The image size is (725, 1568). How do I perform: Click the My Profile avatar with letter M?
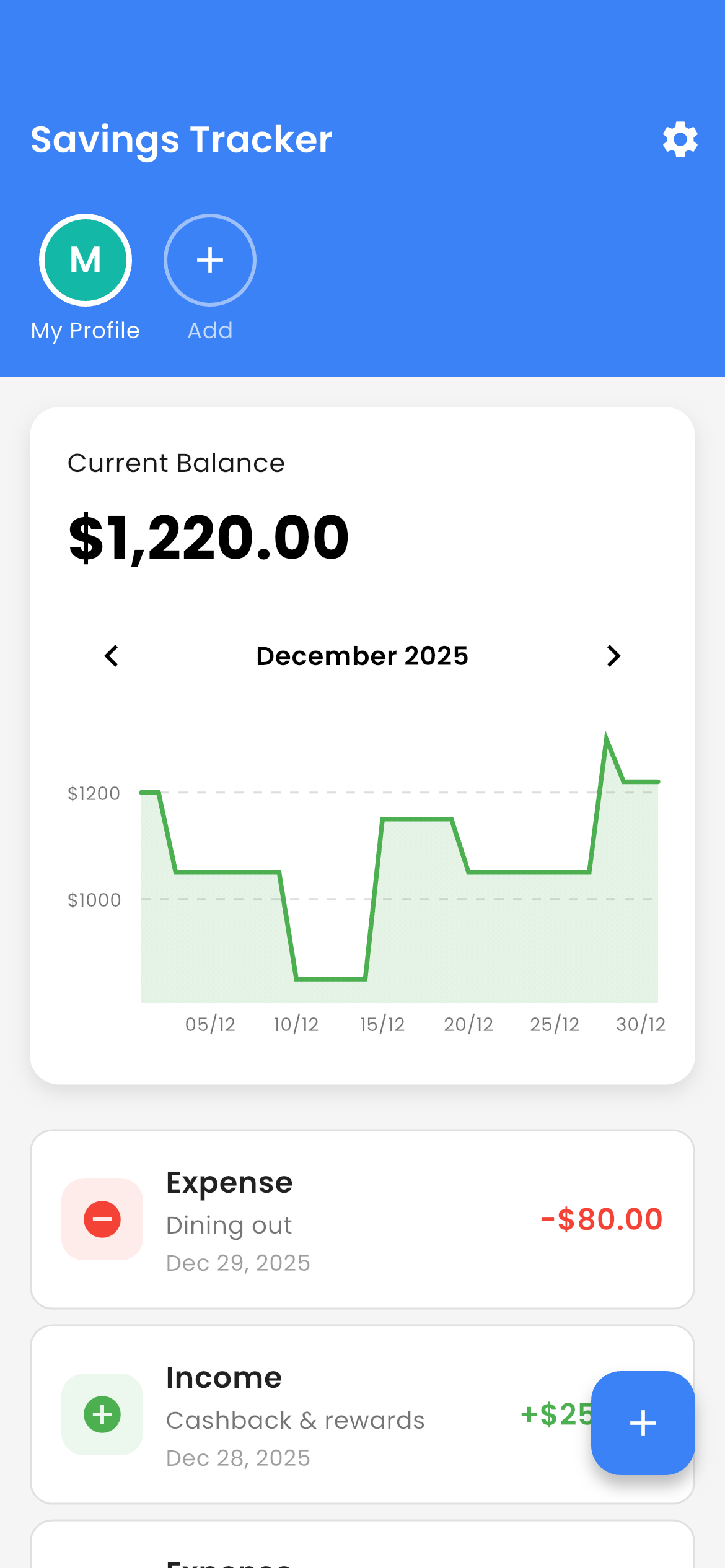tap(85, 260)
